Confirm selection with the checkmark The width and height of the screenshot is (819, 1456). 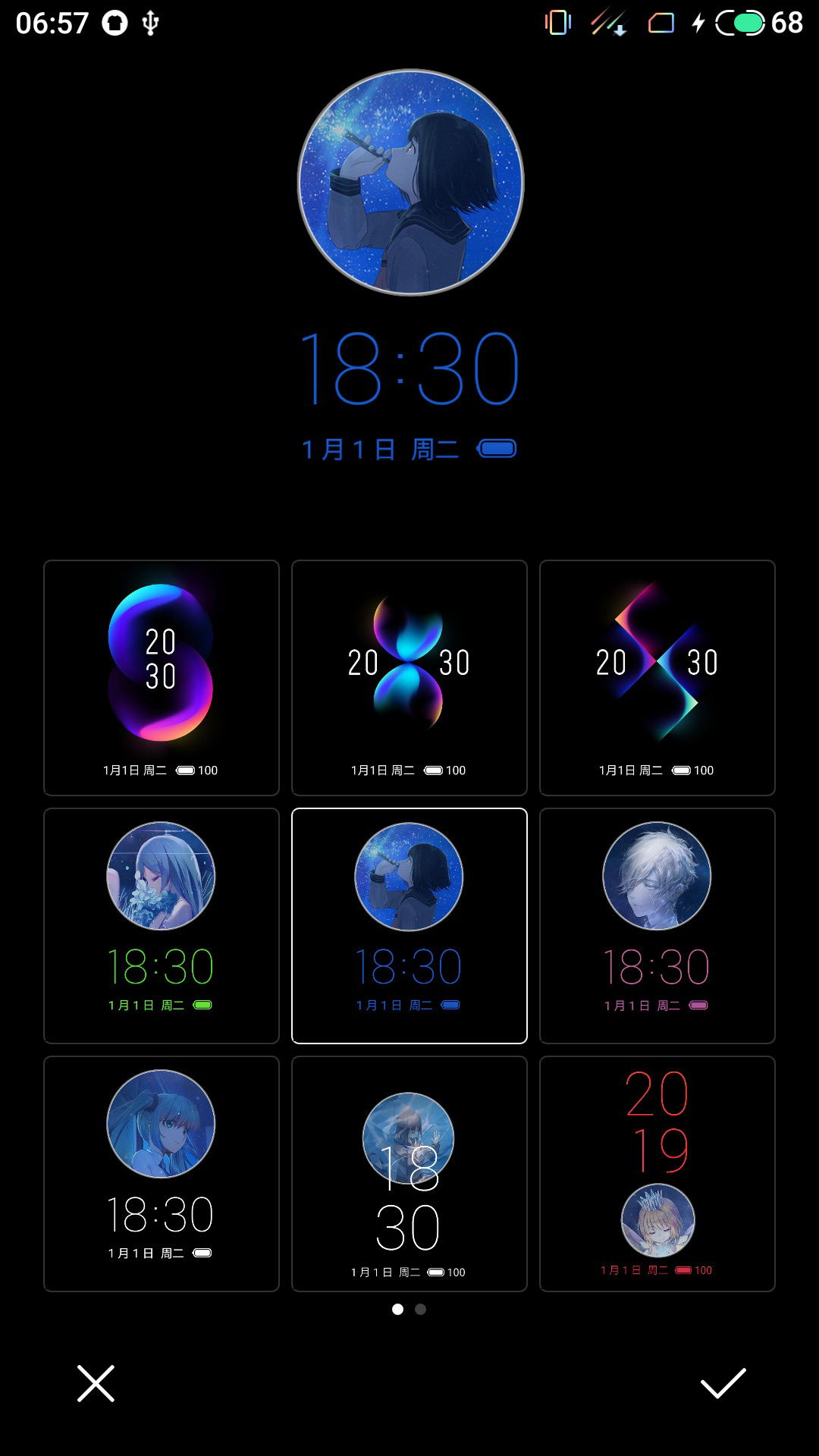(x=723, y=1383)
